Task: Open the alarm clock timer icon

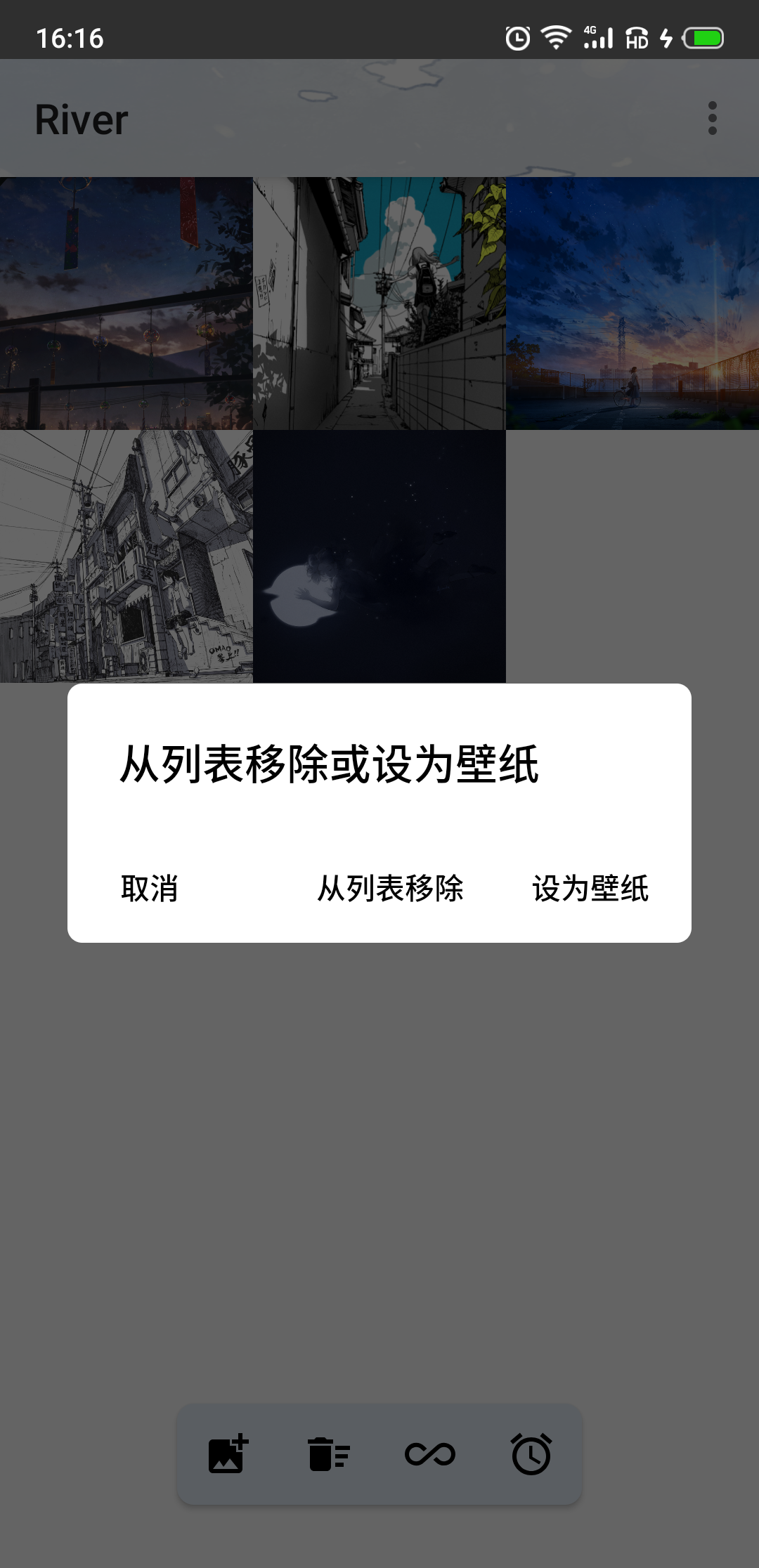Action: pos(531,1453)
